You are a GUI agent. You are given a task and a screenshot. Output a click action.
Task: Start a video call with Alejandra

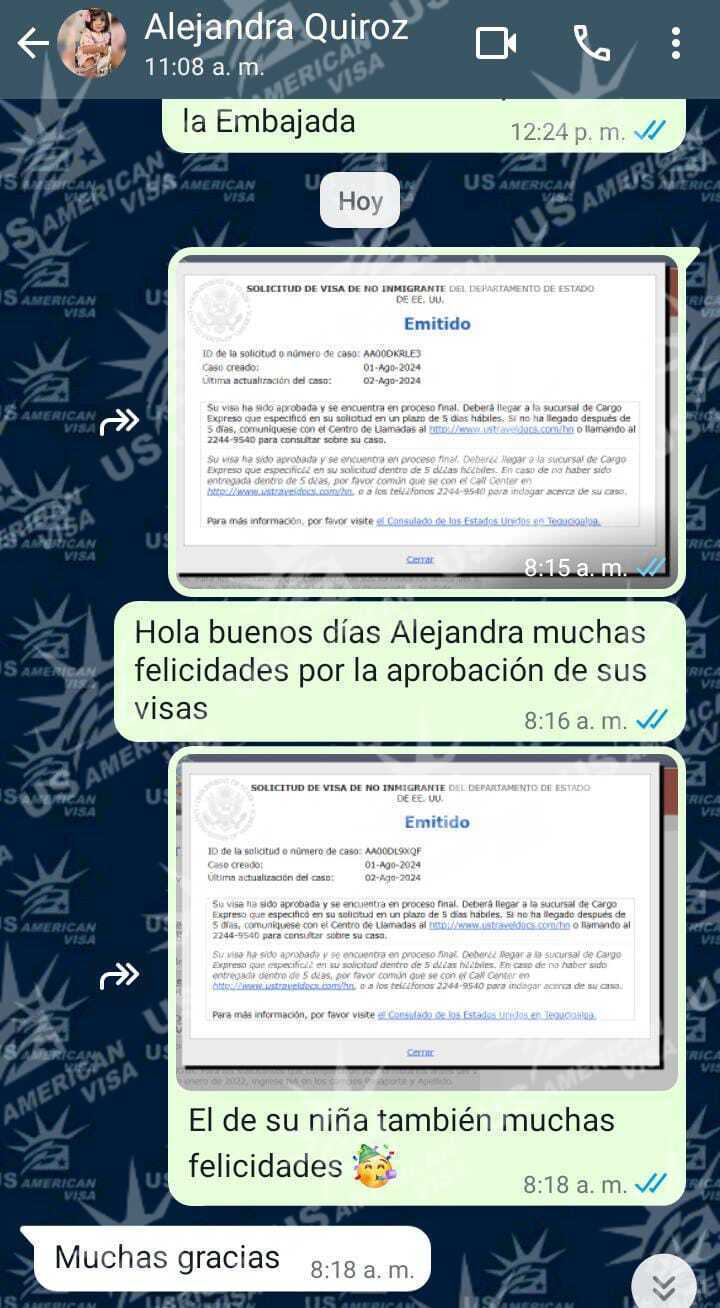(496, 43)
